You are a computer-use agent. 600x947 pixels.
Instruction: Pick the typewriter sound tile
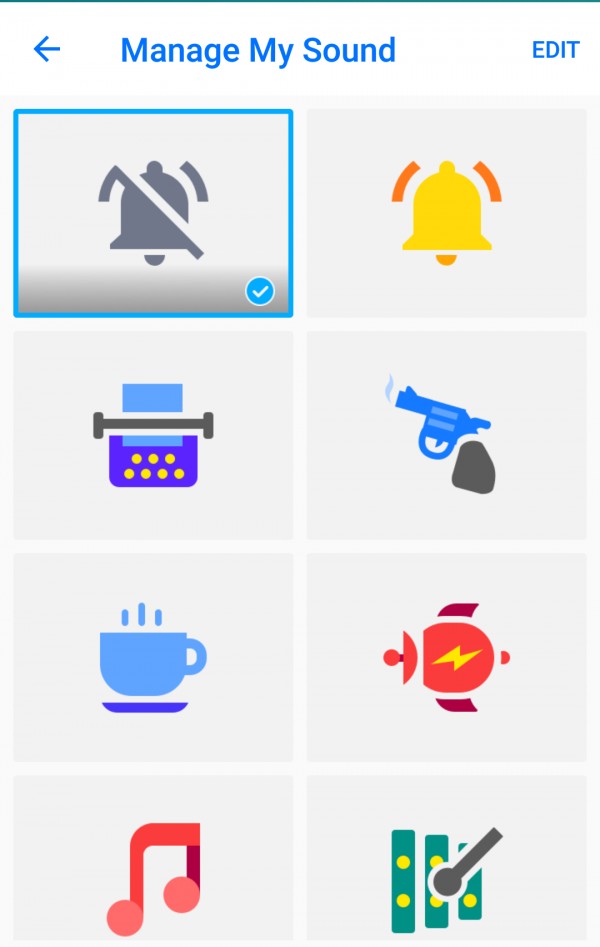(153, 435)
